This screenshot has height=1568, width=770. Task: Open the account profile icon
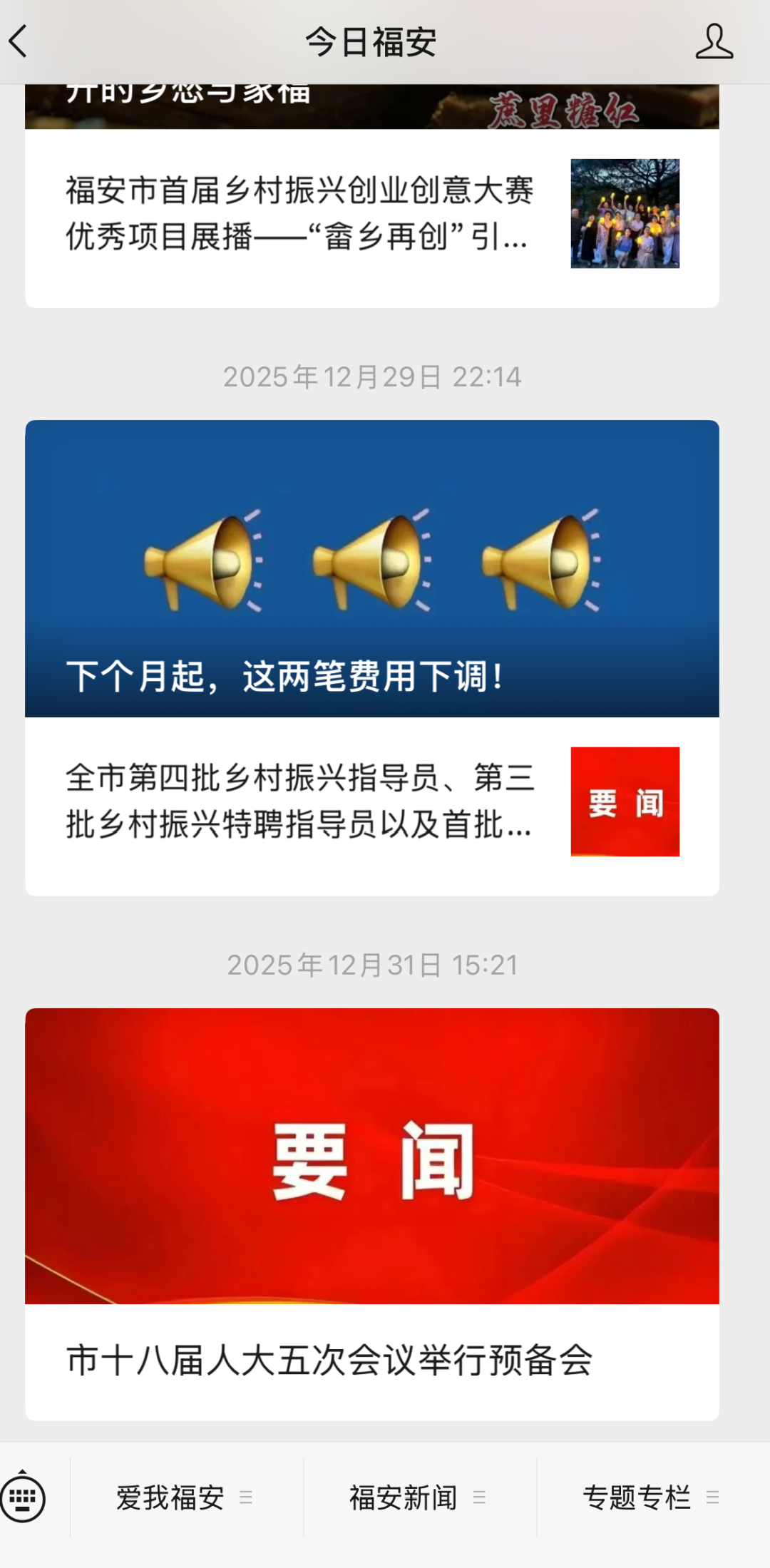pos(714,41)
